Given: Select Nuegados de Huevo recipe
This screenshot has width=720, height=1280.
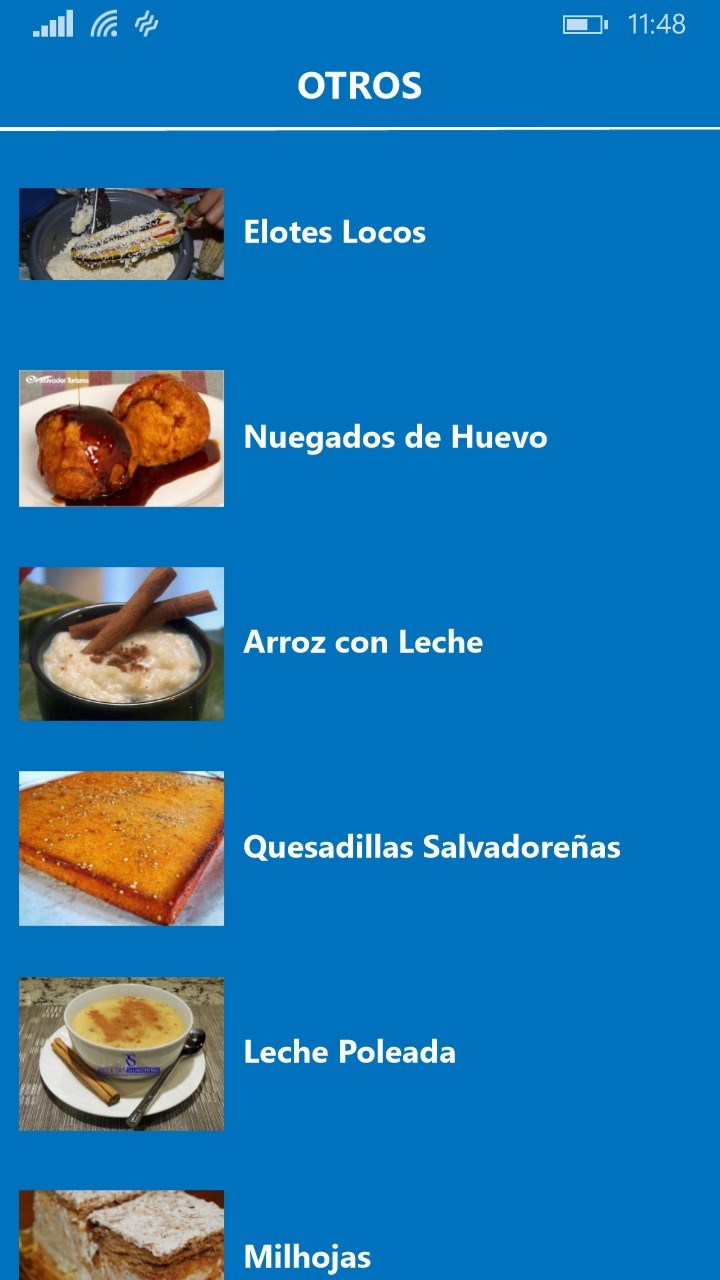Looking at the screenshot, I should click(395, 438).
